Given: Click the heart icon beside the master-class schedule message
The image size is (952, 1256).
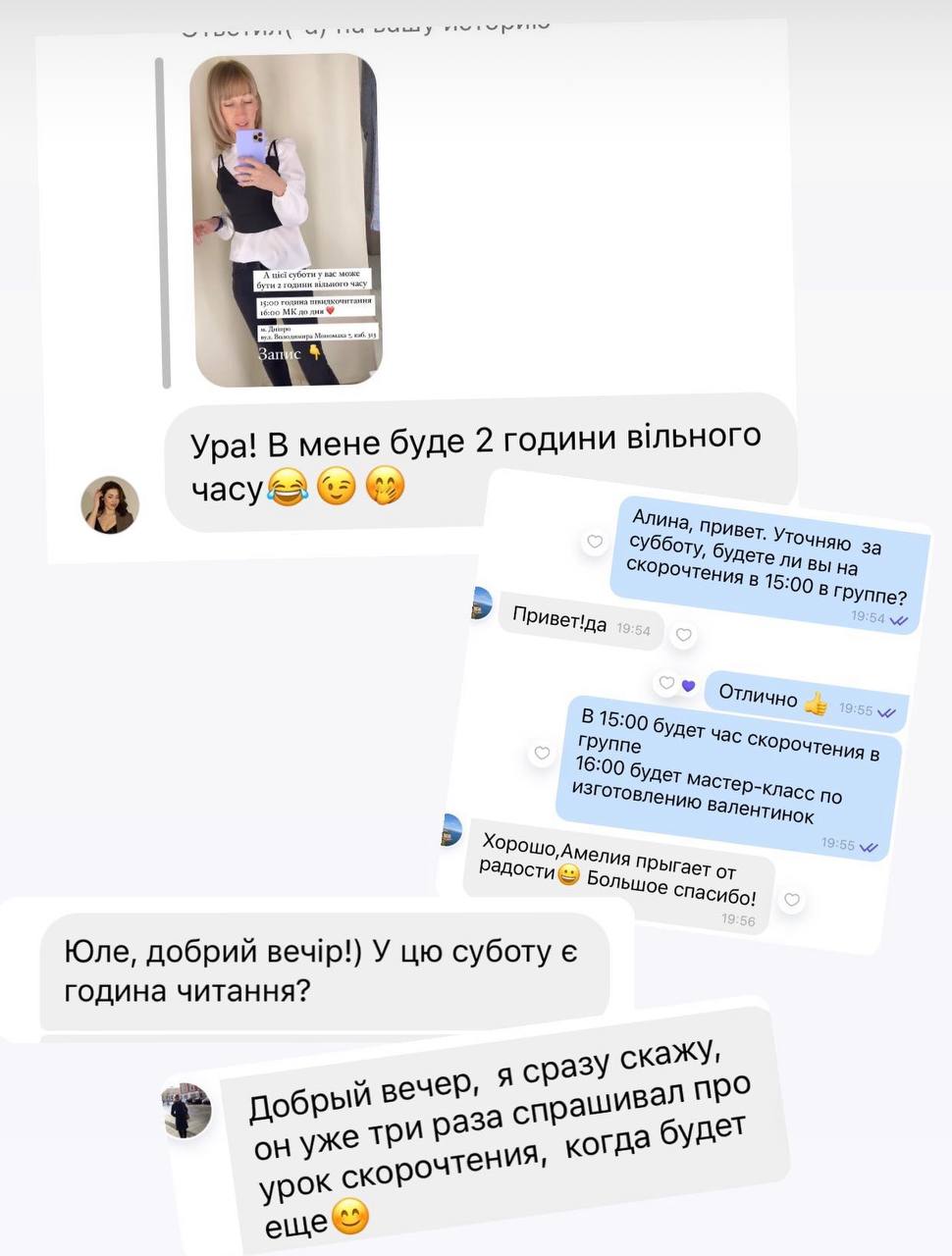Looking at the screenshot, I should click(x=543, y=754).
